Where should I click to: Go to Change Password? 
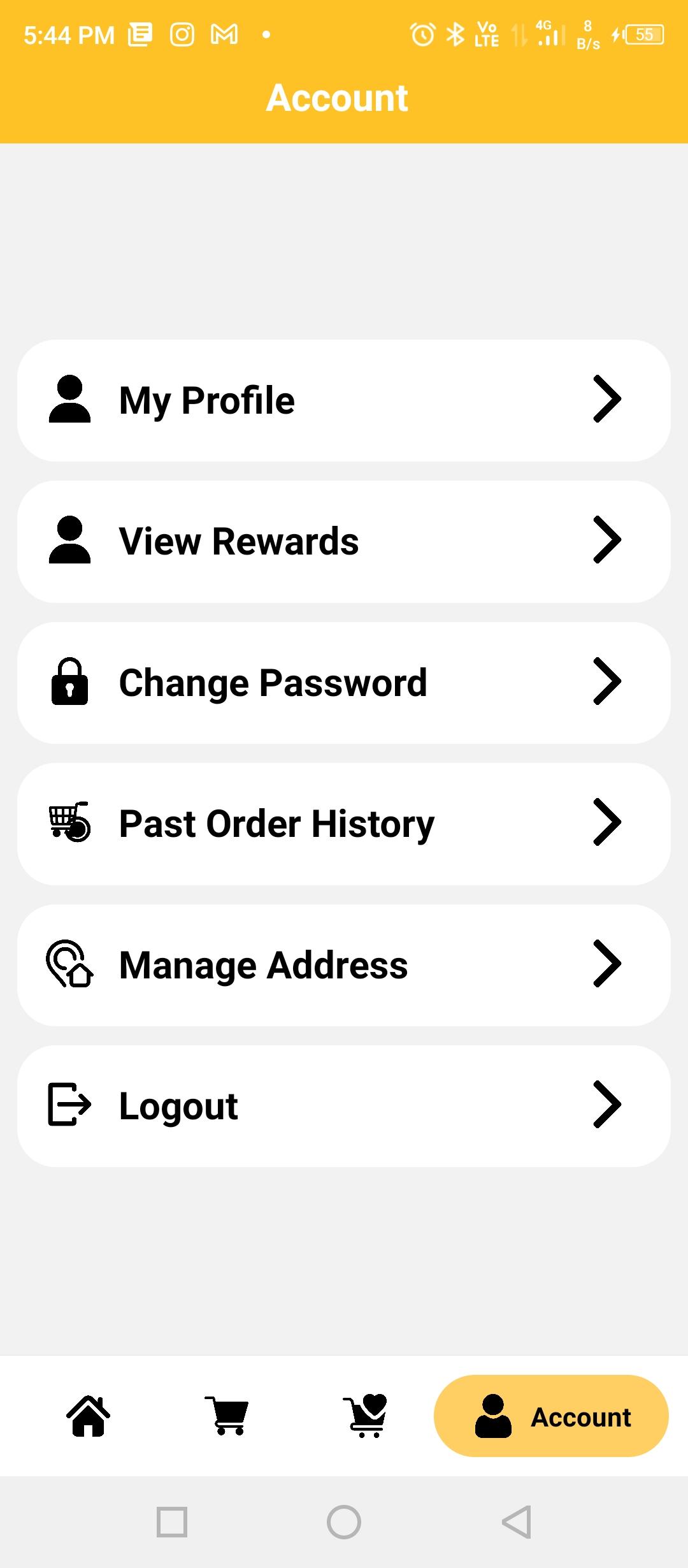(x=344, y=683)
